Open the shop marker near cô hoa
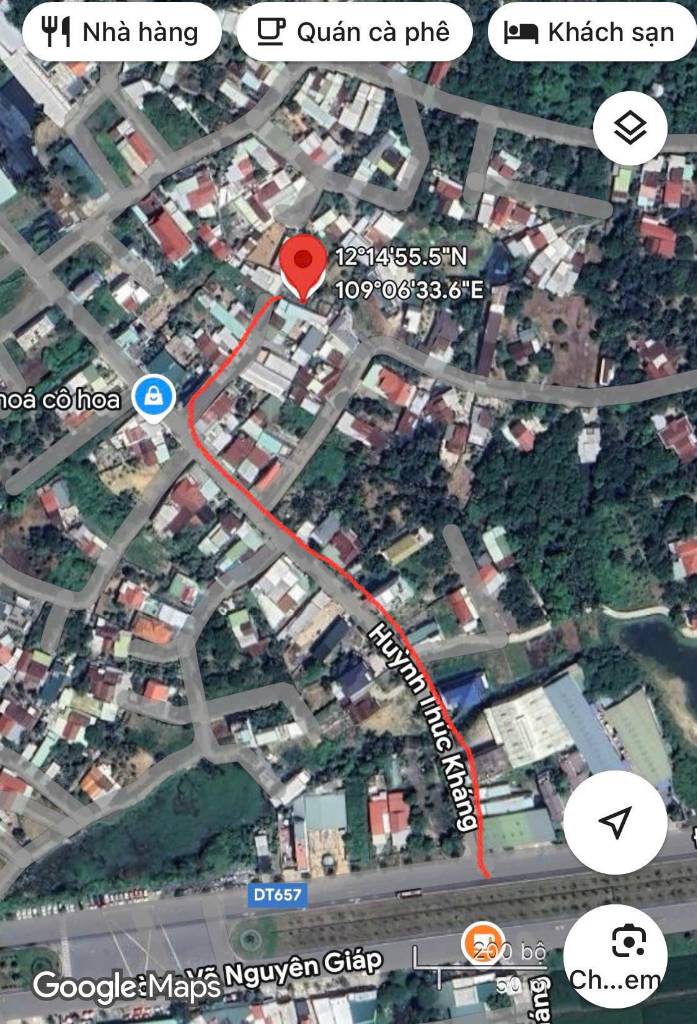The image size is (697, 1024). (x=153, y=396)
